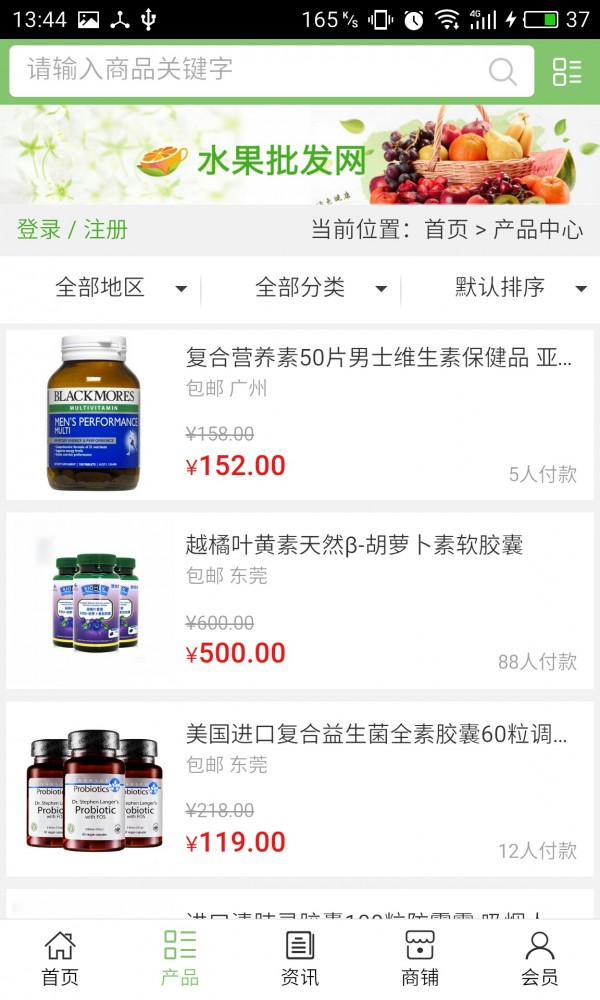Image resolution: width=600 pixels, height=1000 pixels.
Task: Open the 会员 member tab
Action: [x=540, y=959]
